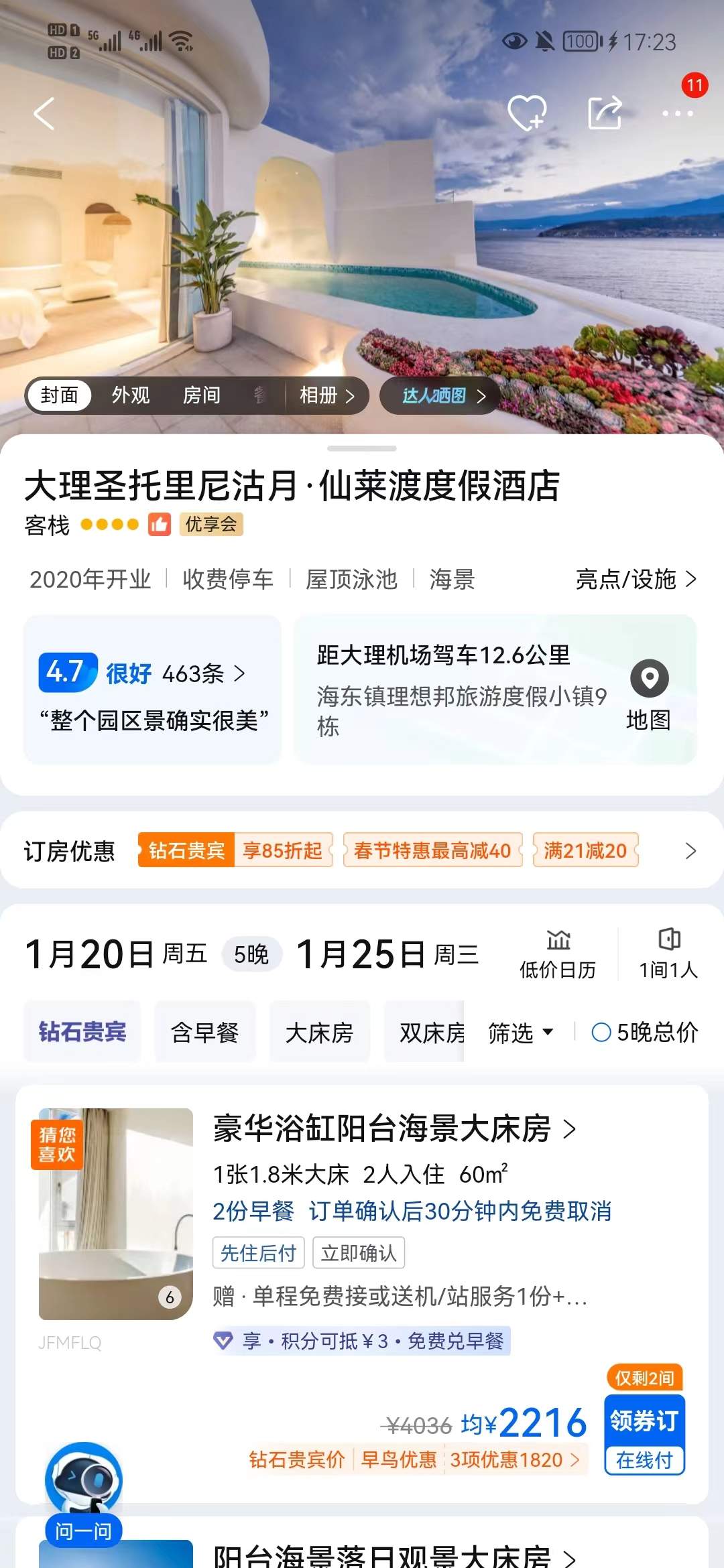Share this hotel page
The image size is (724, 1568).
tap(604, 113)
